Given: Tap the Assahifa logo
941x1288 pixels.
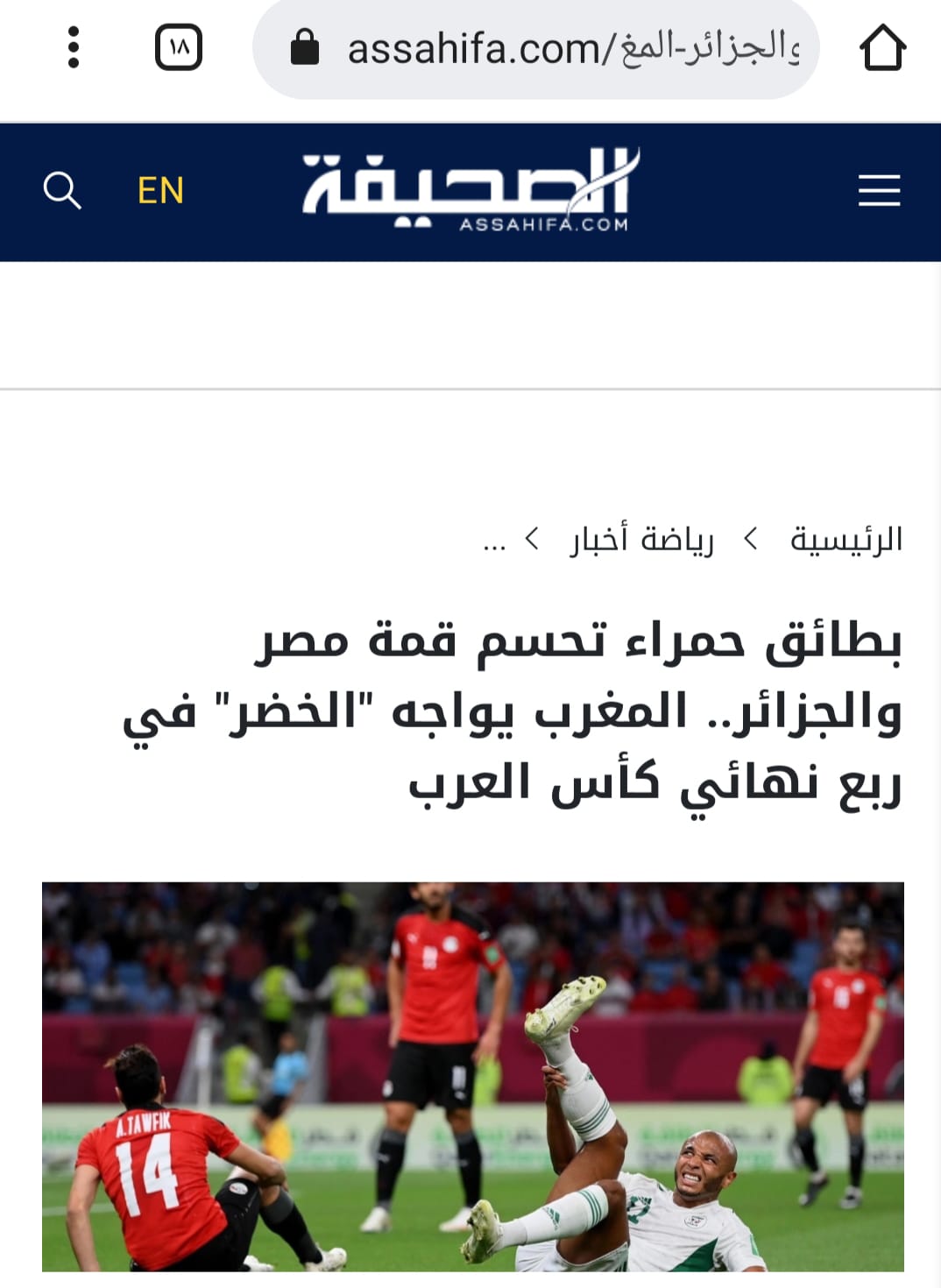Looking at the screenshot, I should (x=470, y=190).
